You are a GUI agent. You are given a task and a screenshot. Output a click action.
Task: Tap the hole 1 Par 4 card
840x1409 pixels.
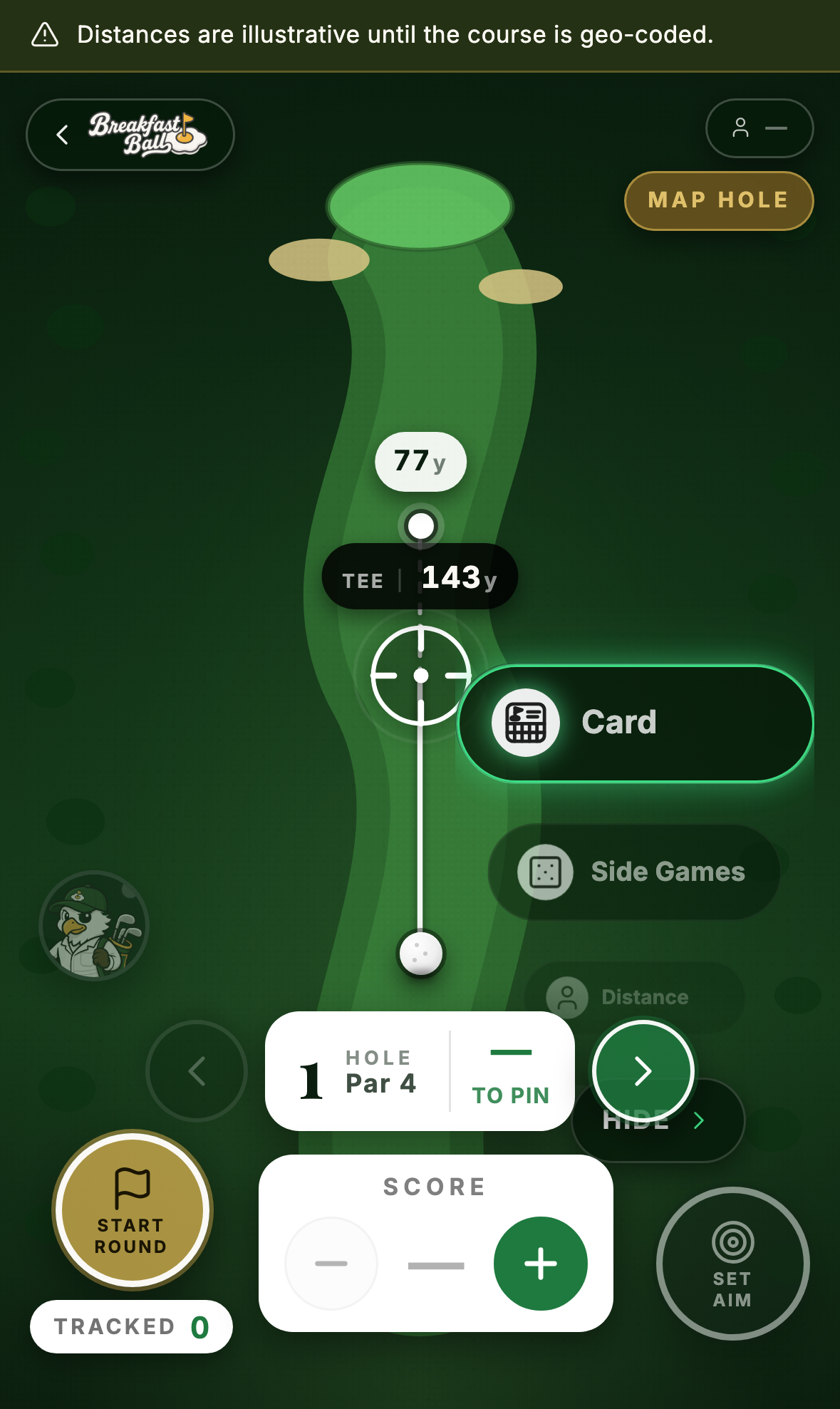(420, 1071)
